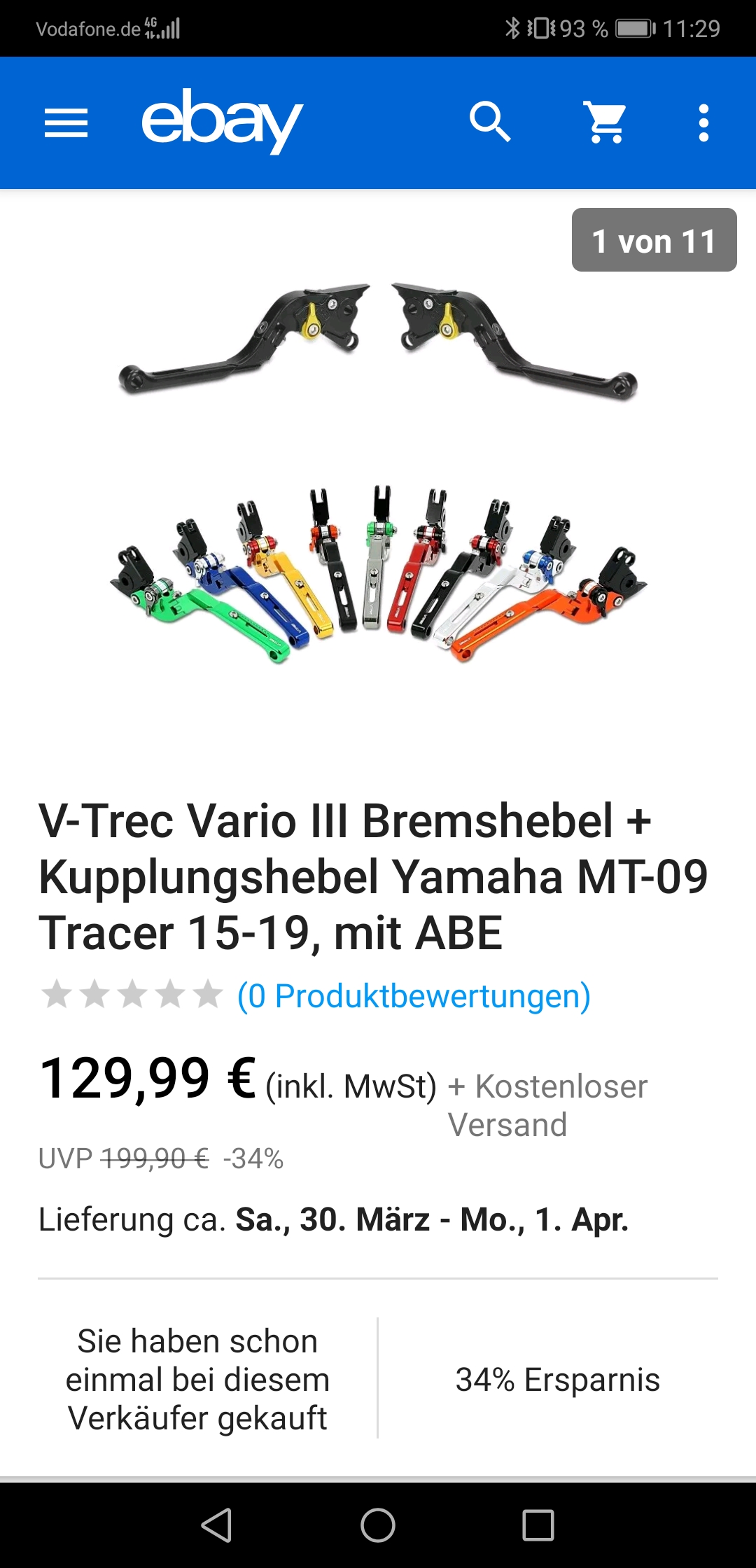This screenshot has height=1568, width=756.
Task: Open the brake lever product image
Action: 378,476
